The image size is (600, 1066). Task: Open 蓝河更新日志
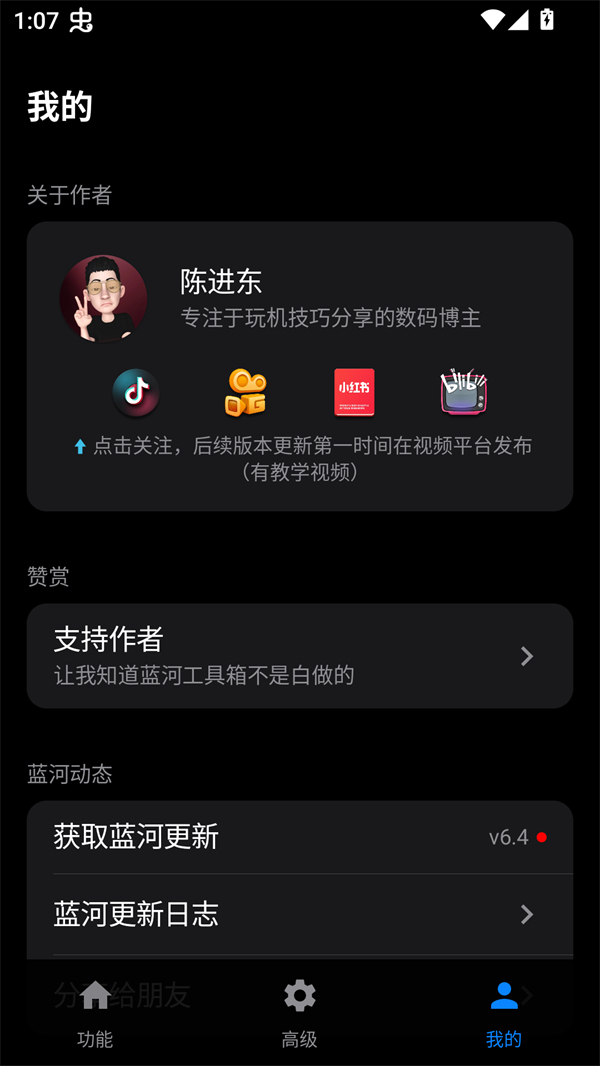point(300,914)
